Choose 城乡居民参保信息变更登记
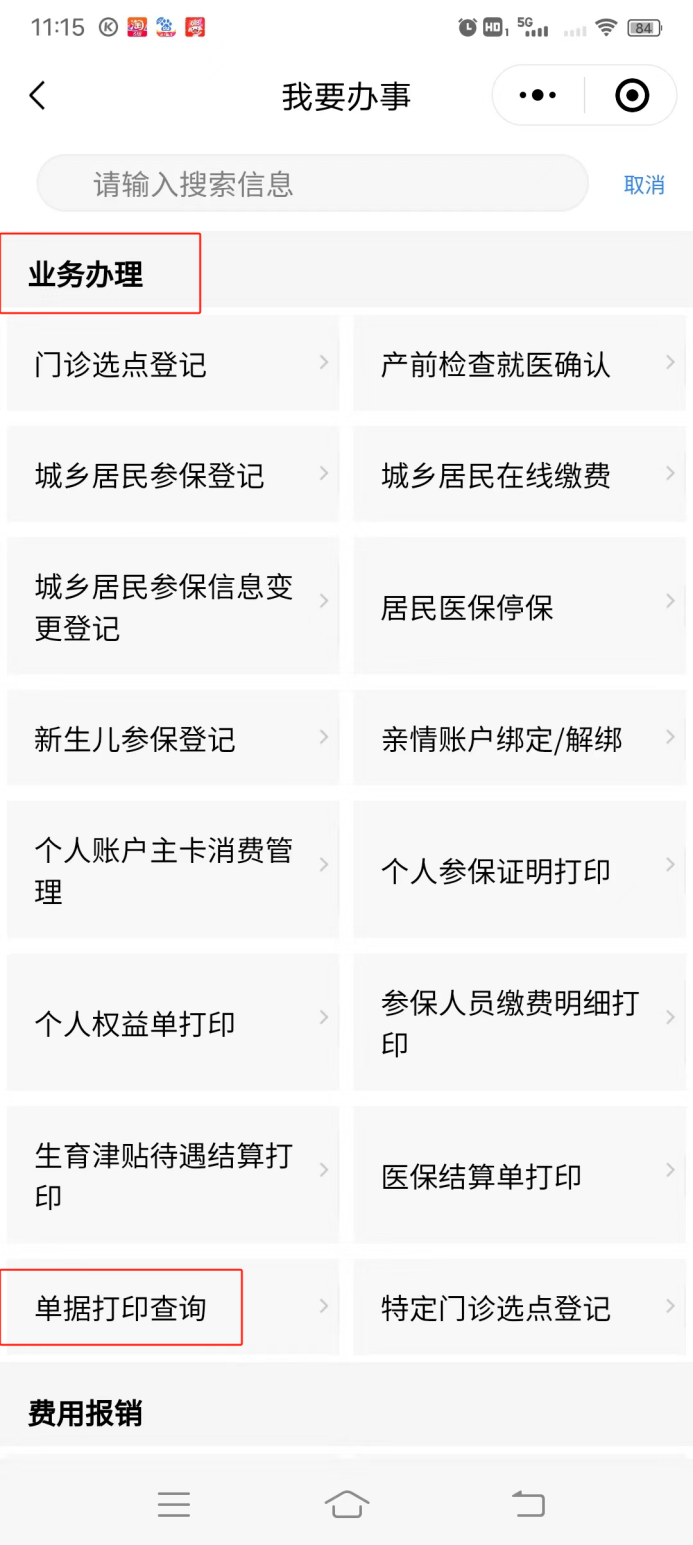The height and width of the screenshot is (1545, 693). (173, 607)
